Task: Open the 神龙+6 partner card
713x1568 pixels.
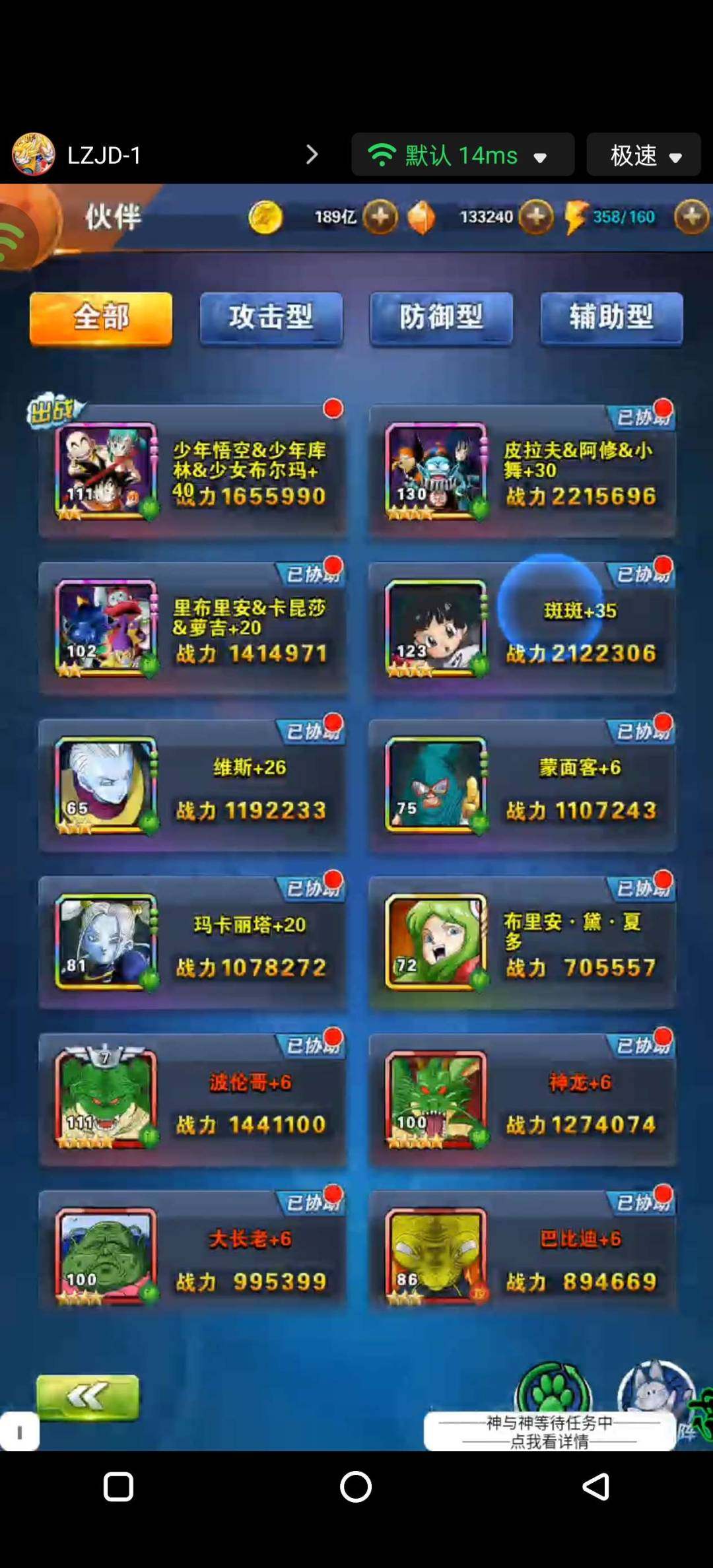Action: click(522, 1101)
